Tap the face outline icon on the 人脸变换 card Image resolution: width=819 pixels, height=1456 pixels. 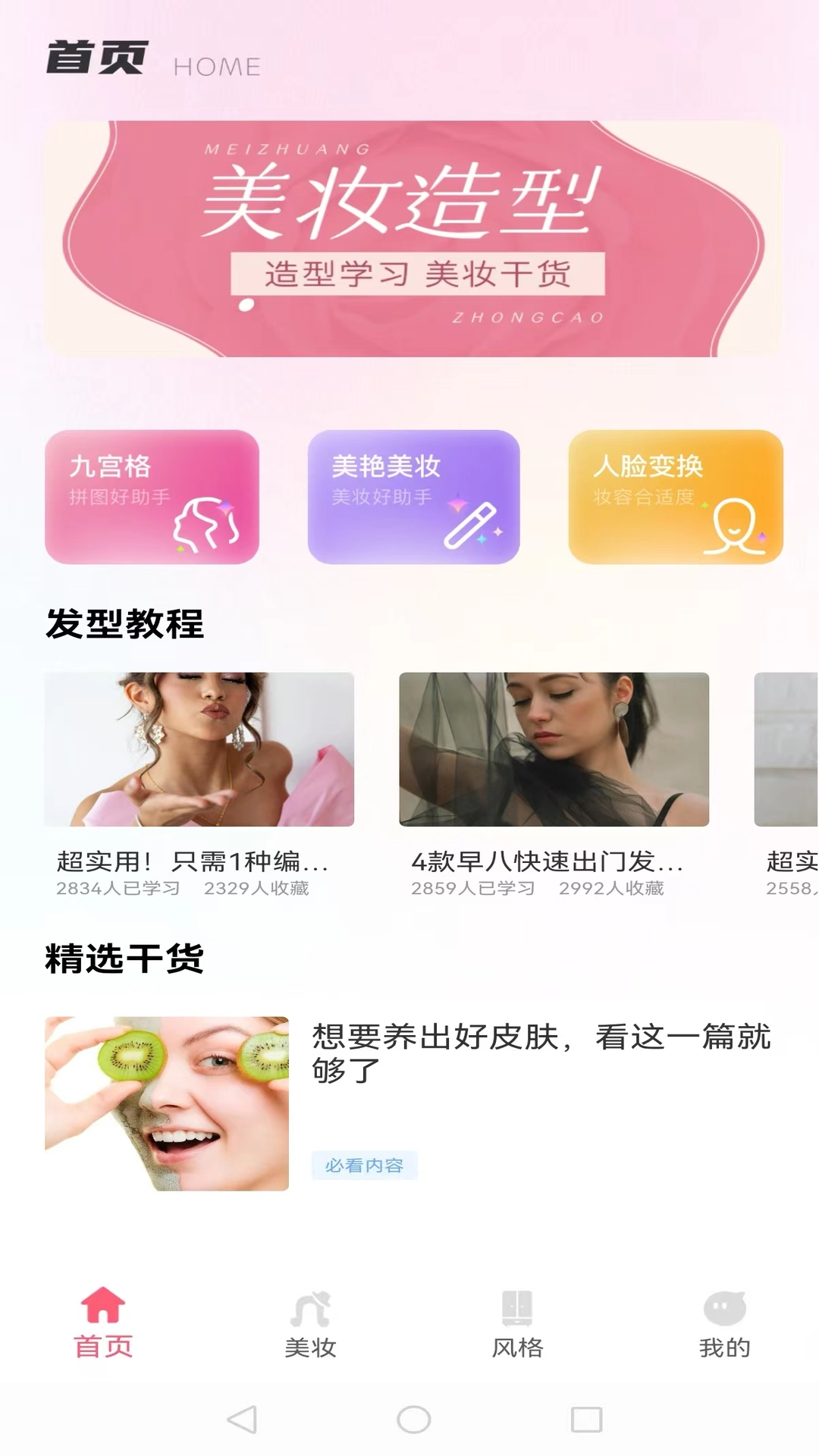(x=734, y=525)
